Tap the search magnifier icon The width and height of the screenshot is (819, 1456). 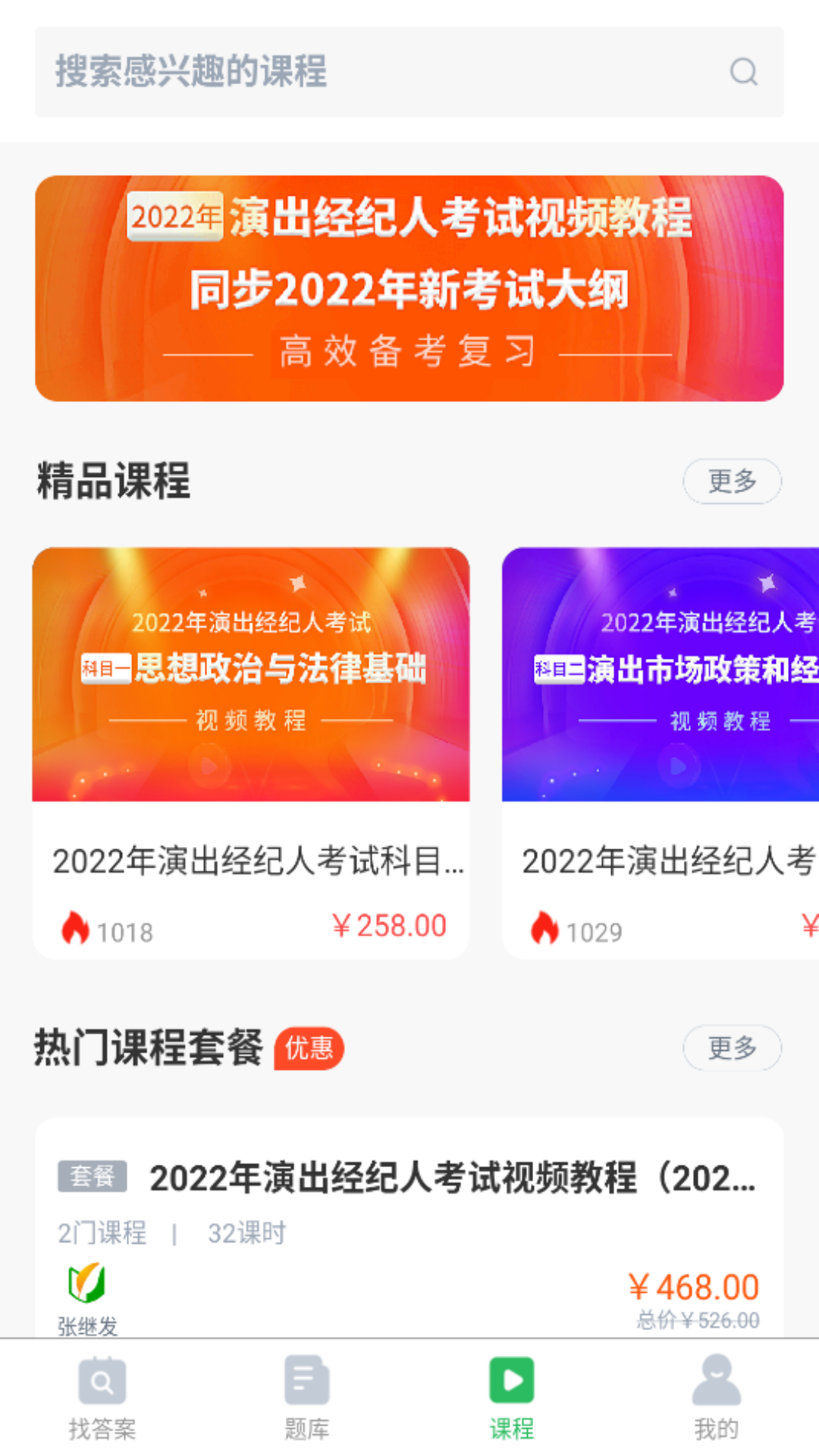click(x=744, y=72)
